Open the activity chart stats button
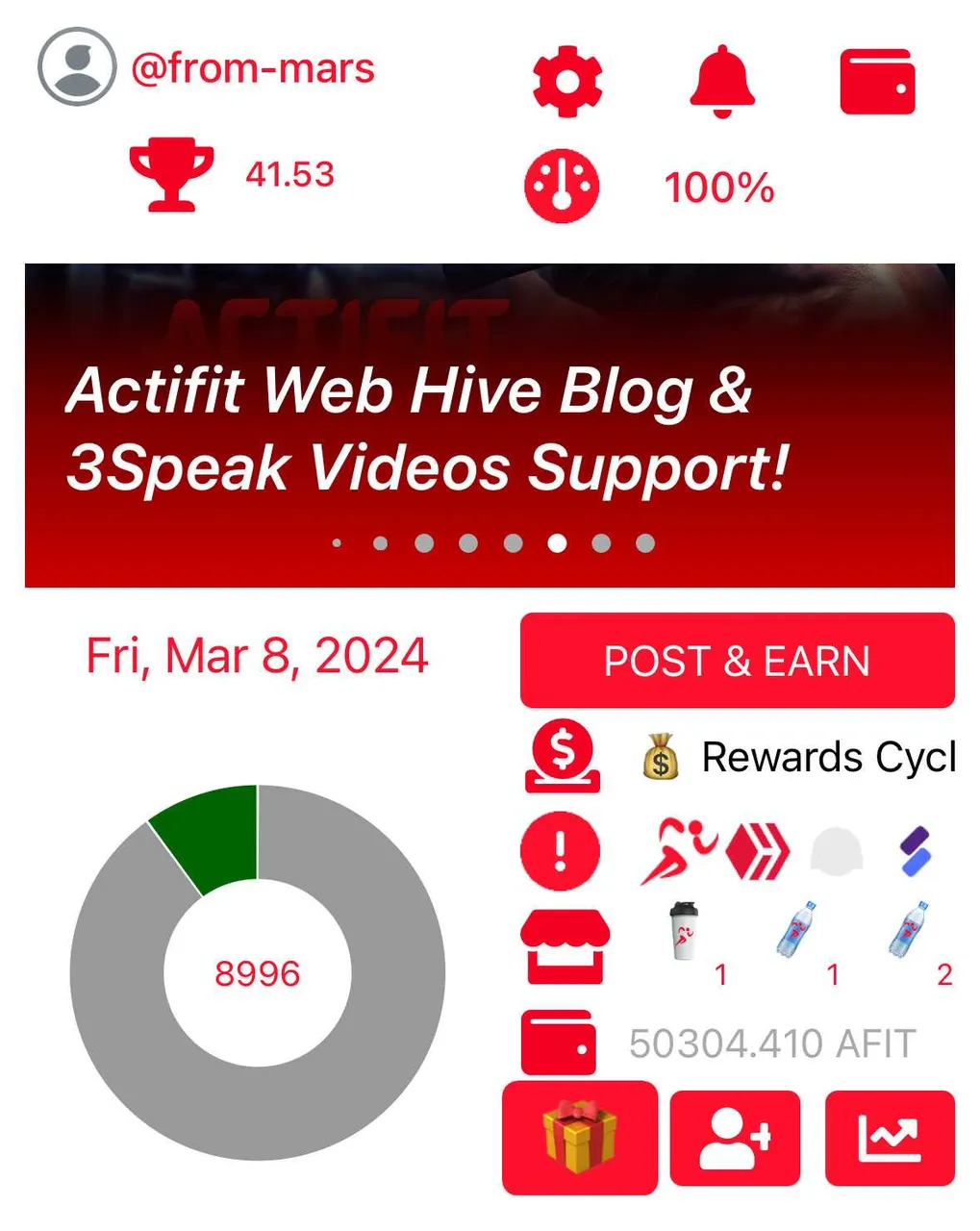Image resolution: width=980 pixels, height=1231 pixels. [x=890, y=1138]
